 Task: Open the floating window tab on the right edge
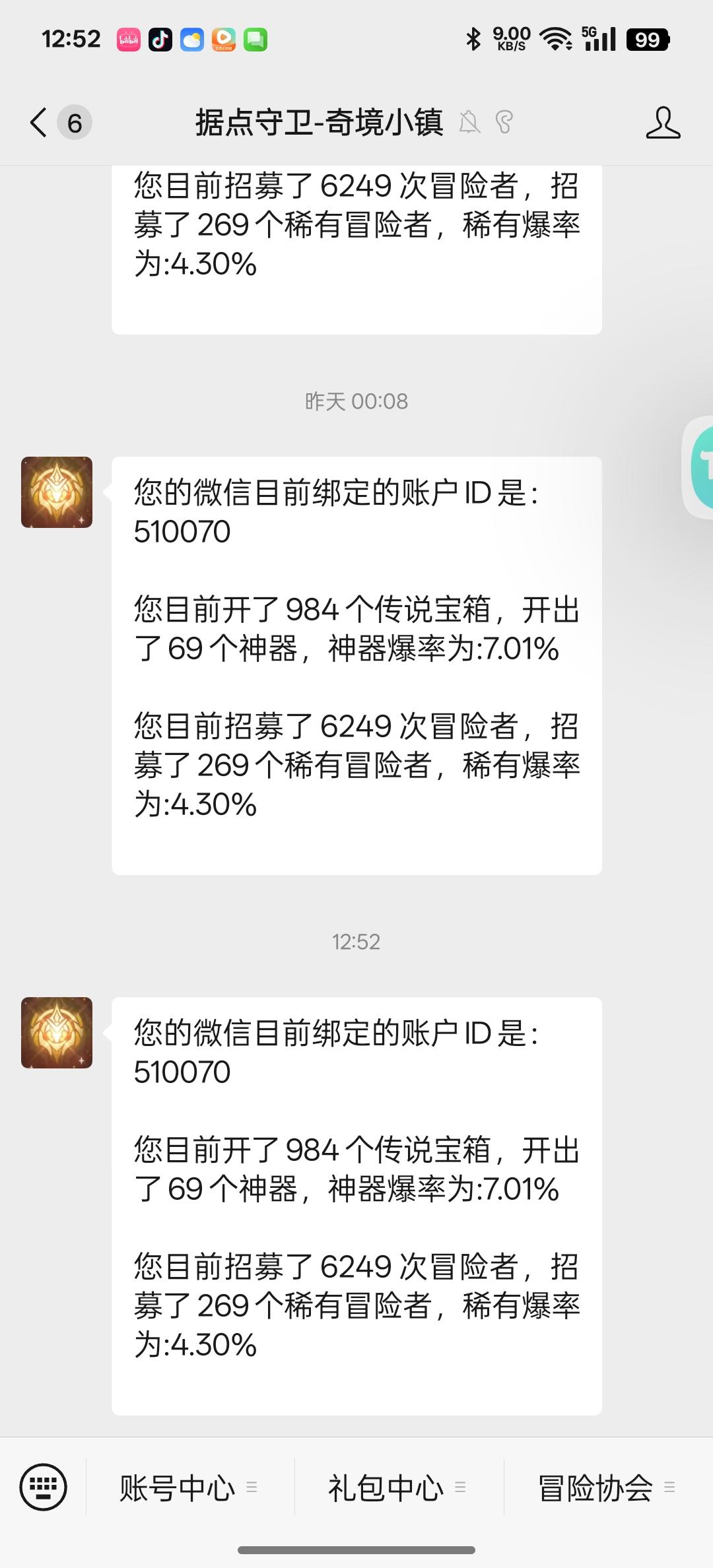[x=702, y=470]
